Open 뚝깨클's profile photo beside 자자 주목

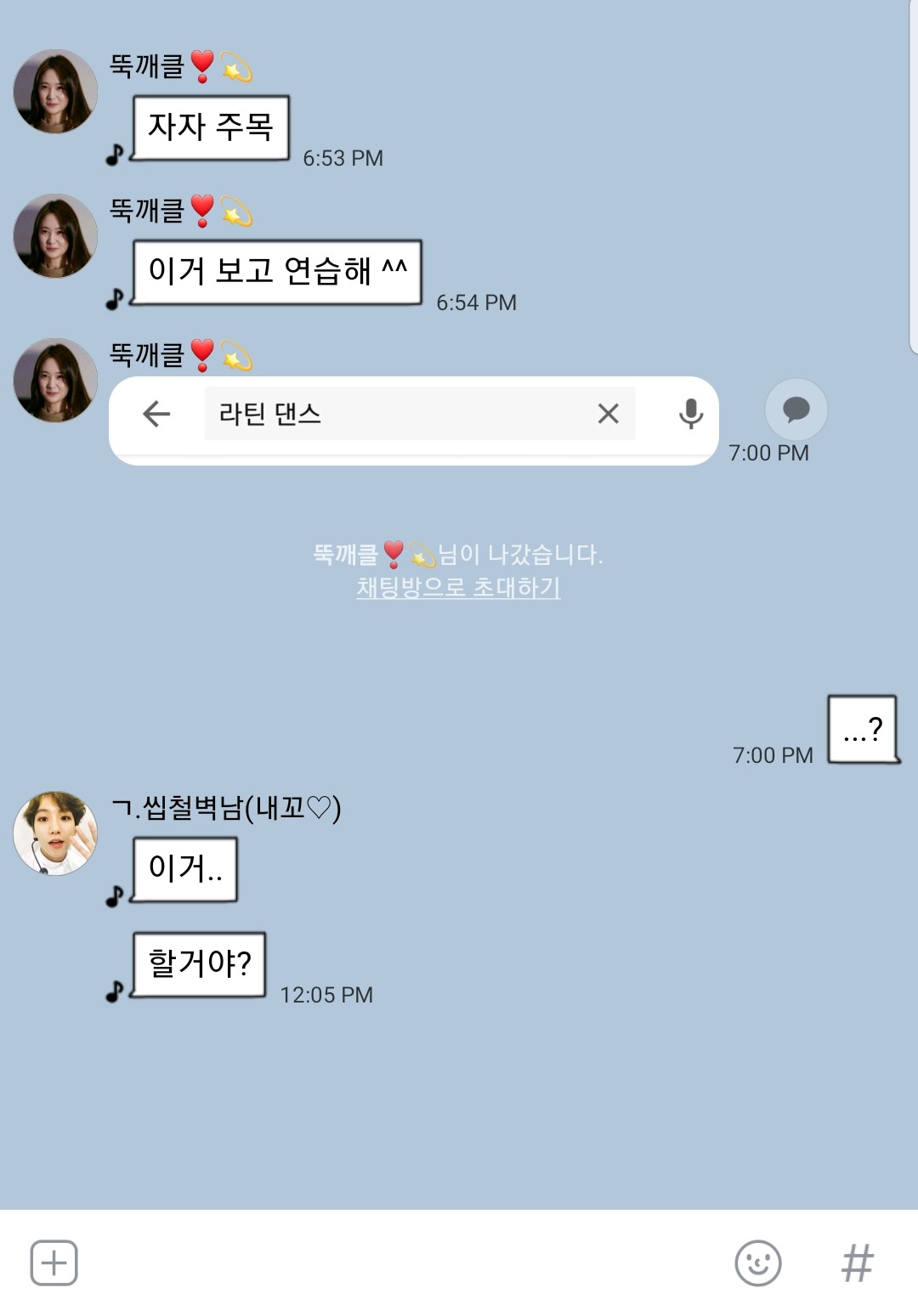pyautogui.click(x=55, y=91)
